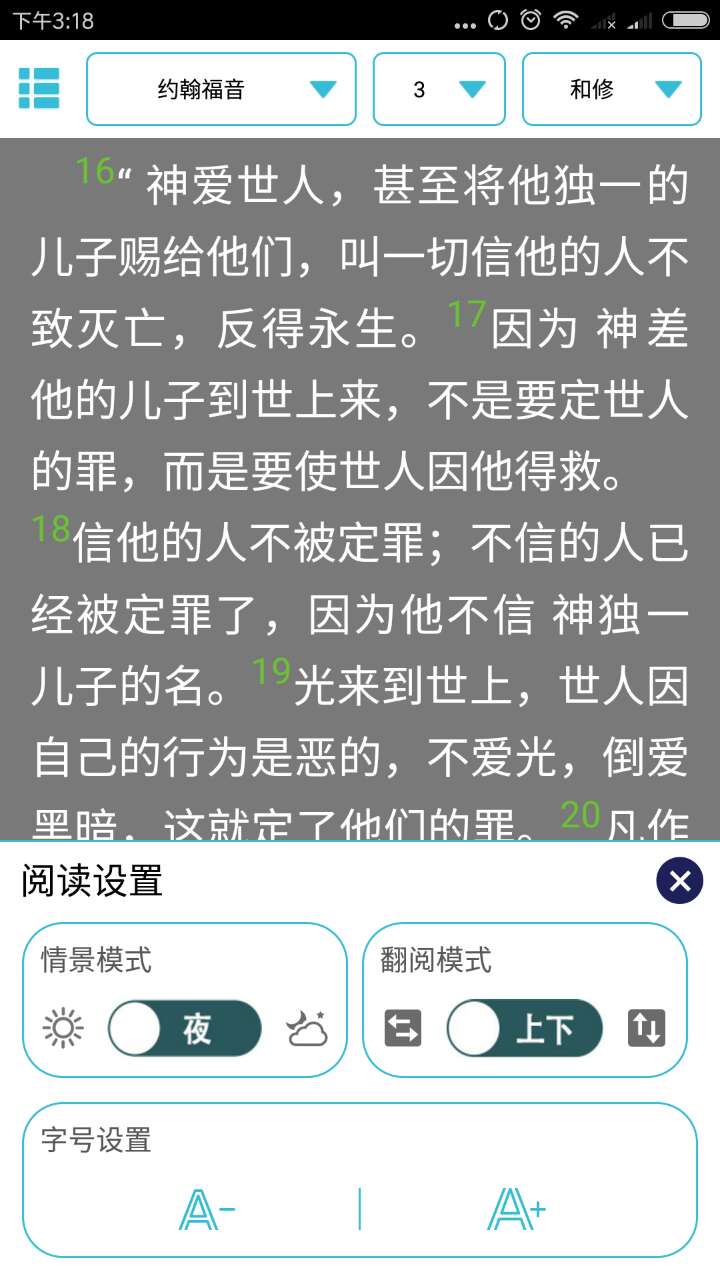Toggle the 夜 scene mode switch

pos(185,1028)
